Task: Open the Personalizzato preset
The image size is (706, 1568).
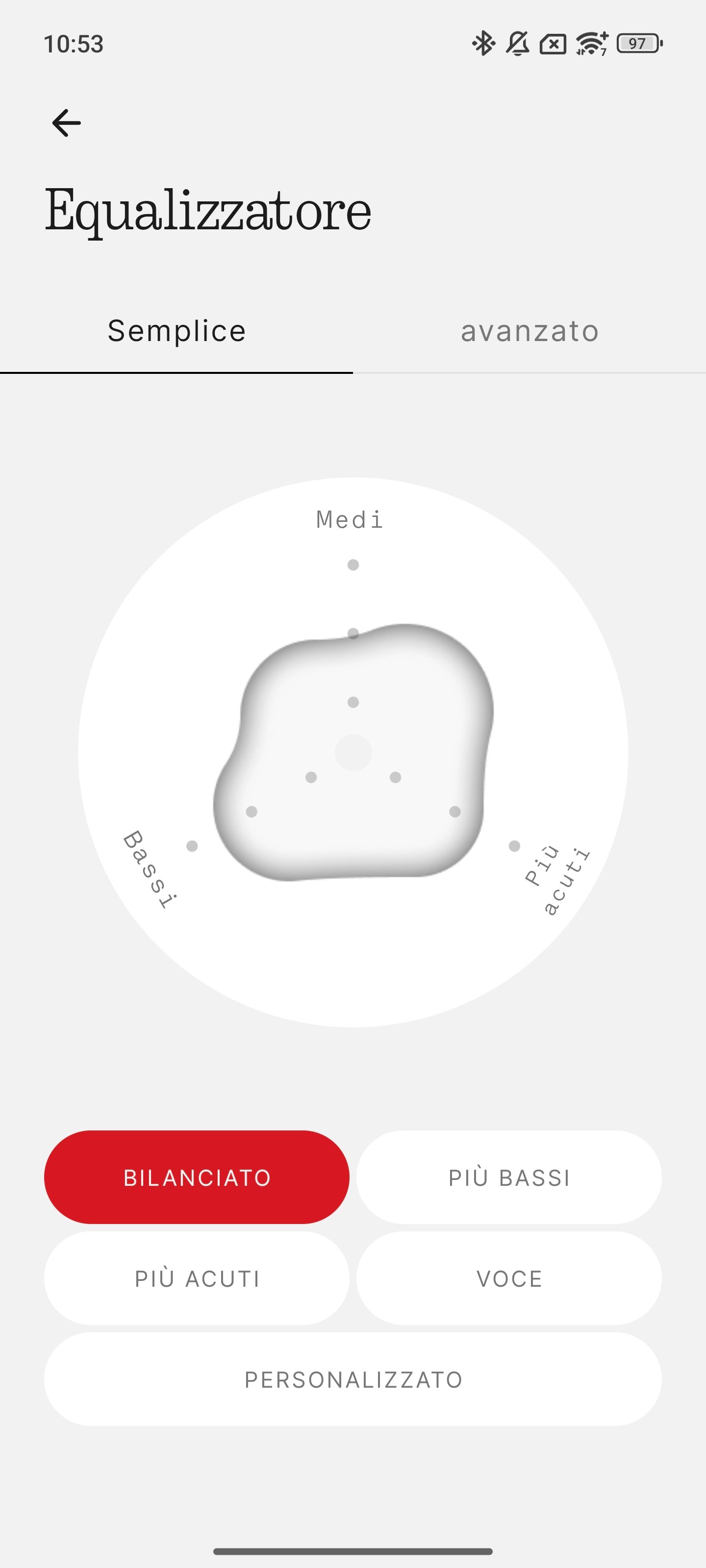Action: [x=353, y=1379]
